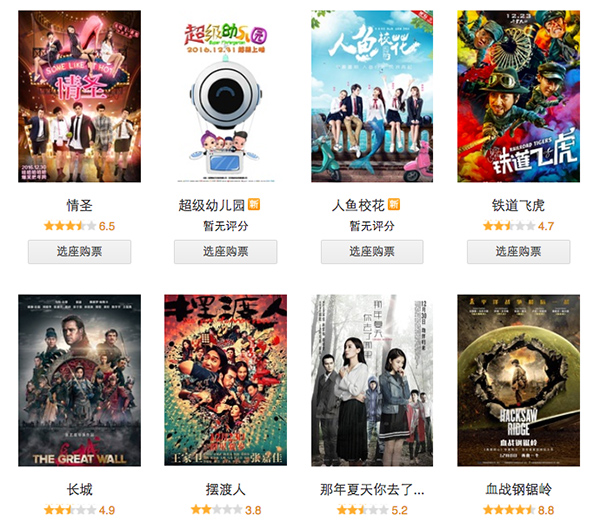
Task: Tap 选座购票 under 情圣
Action: (79, 252)
